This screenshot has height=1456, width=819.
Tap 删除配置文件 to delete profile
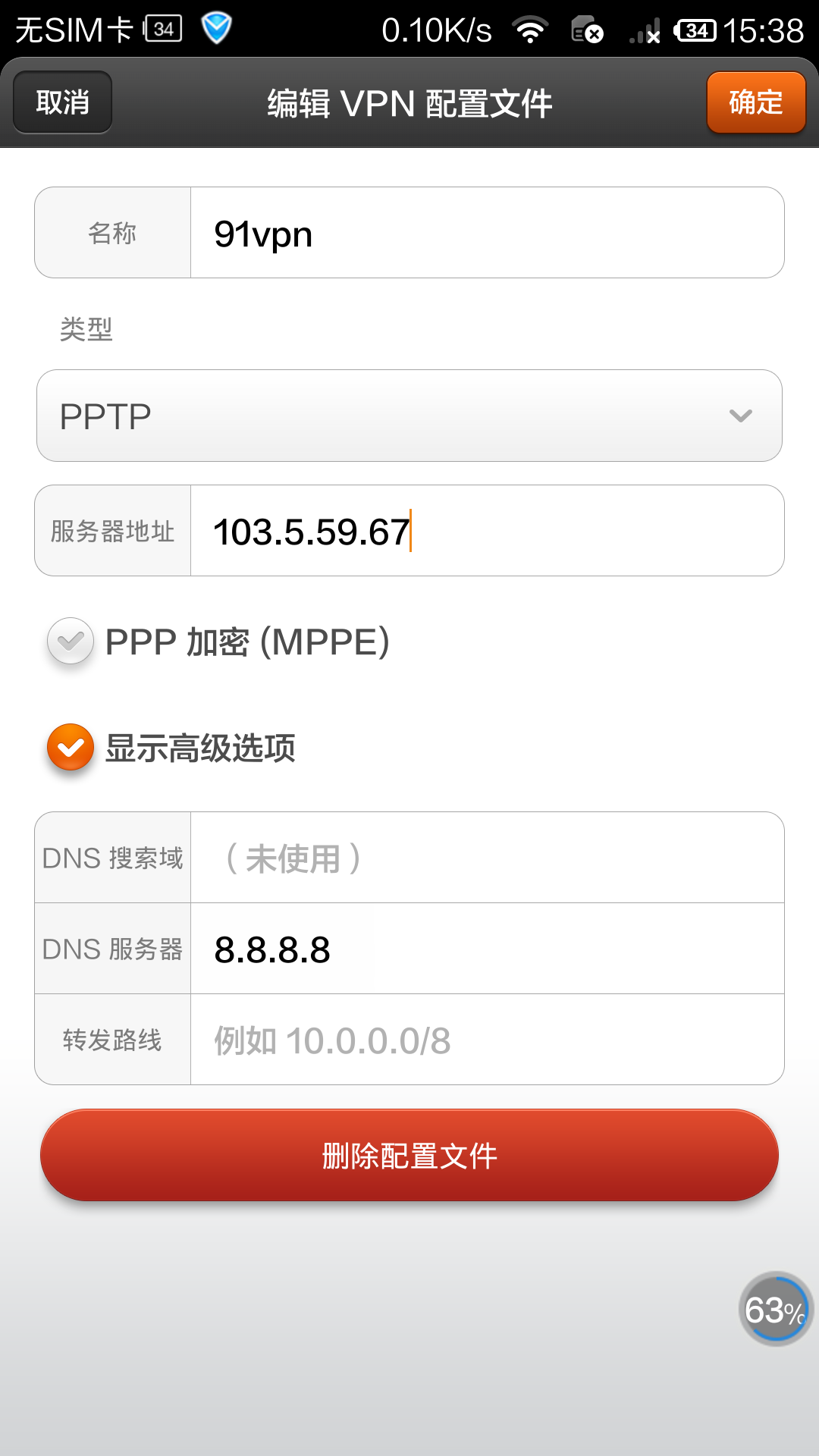click(409, 1155)
